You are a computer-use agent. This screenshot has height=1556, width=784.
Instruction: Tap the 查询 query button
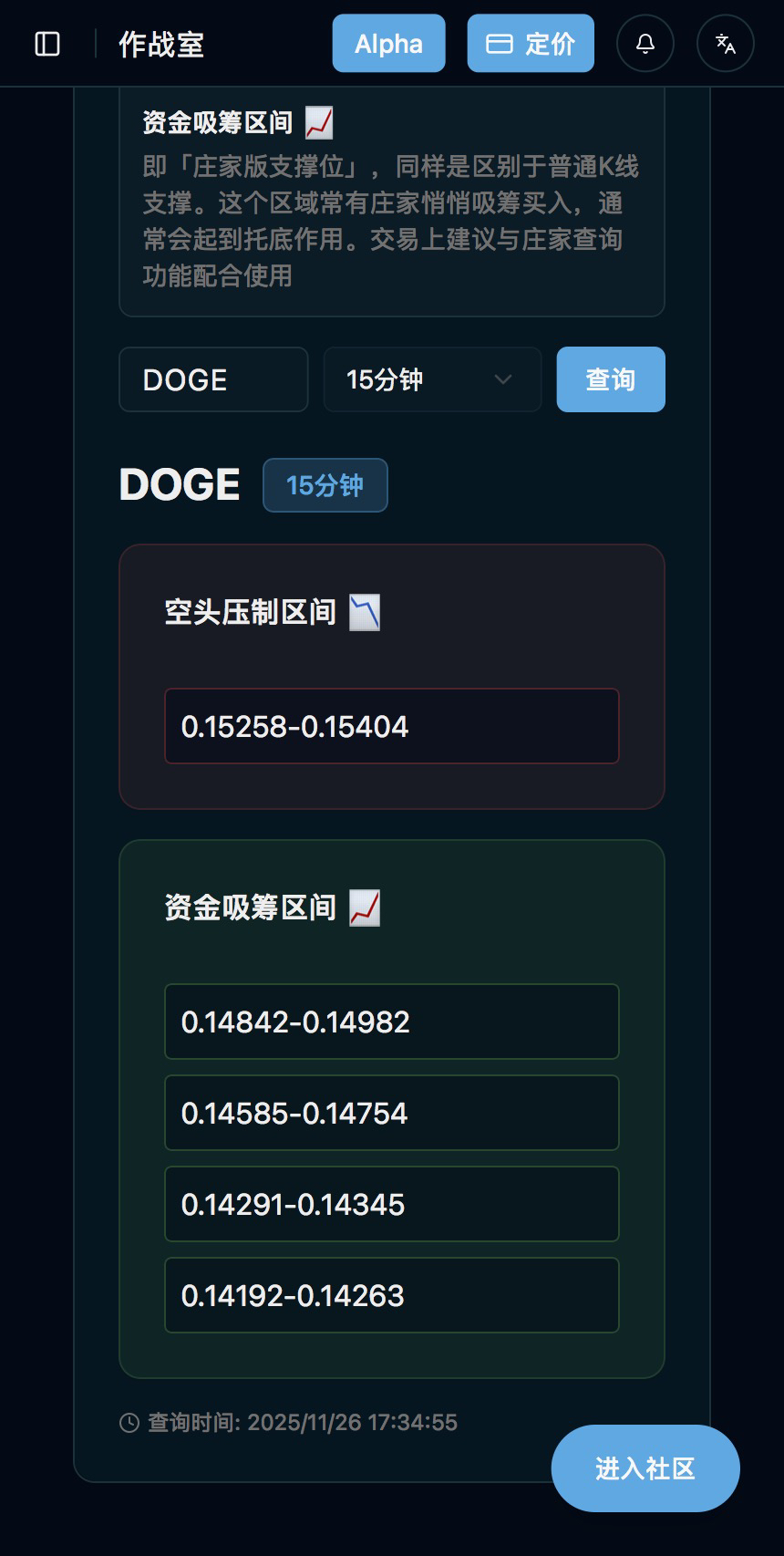tap(611, 379)
